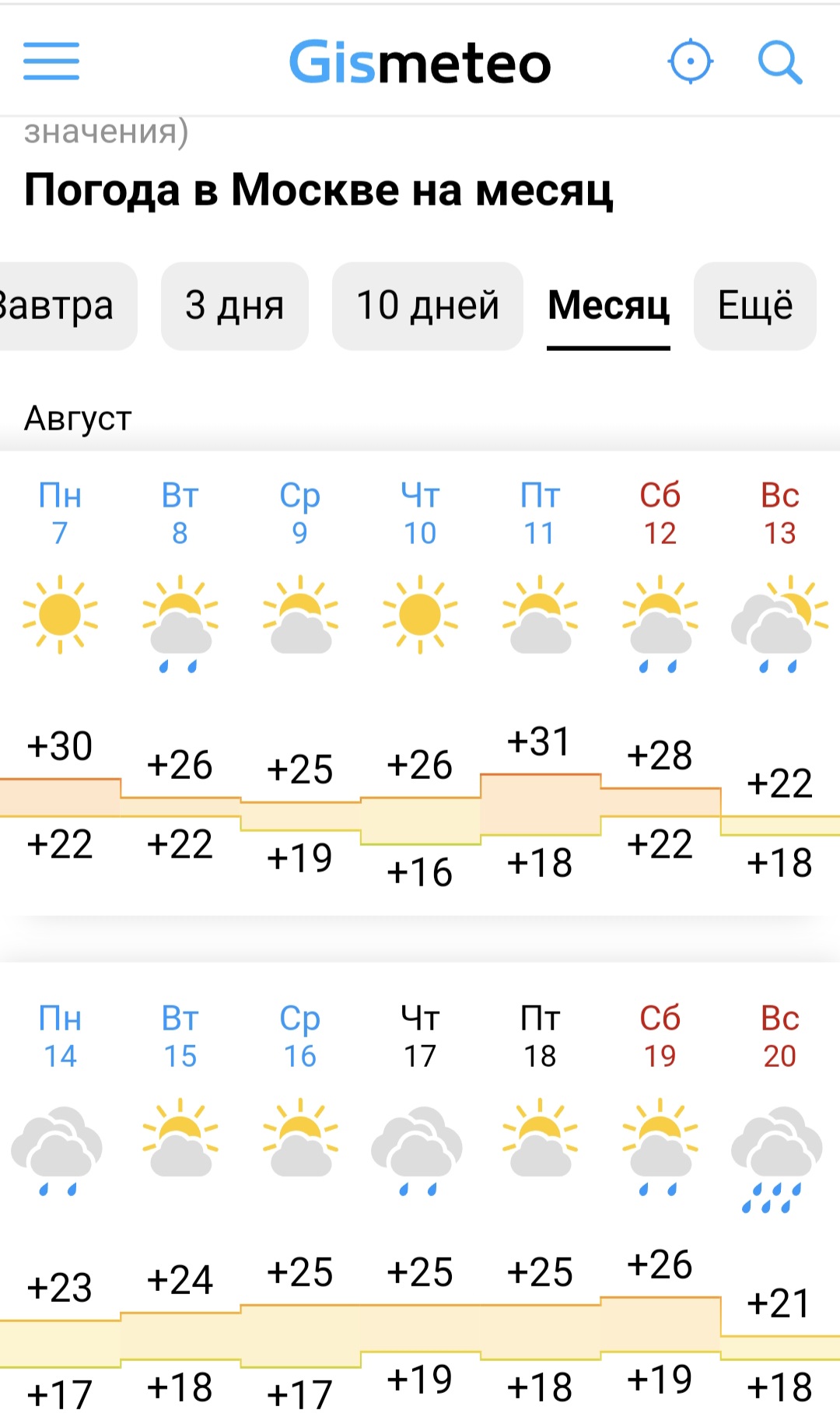Go to Gismeteo home via logo
840x1424 pixels.
pyautogui.click(x=420, y=62)
